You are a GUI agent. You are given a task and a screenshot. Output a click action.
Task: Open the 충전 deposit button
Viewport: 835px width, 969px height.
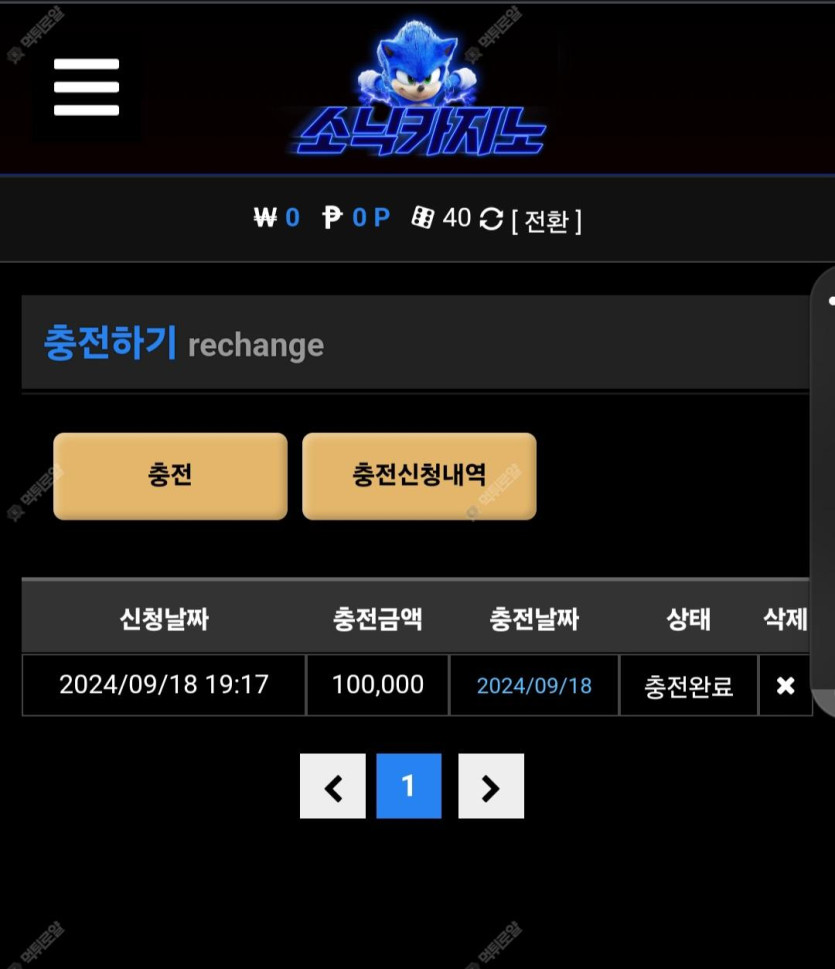[170, 476]
